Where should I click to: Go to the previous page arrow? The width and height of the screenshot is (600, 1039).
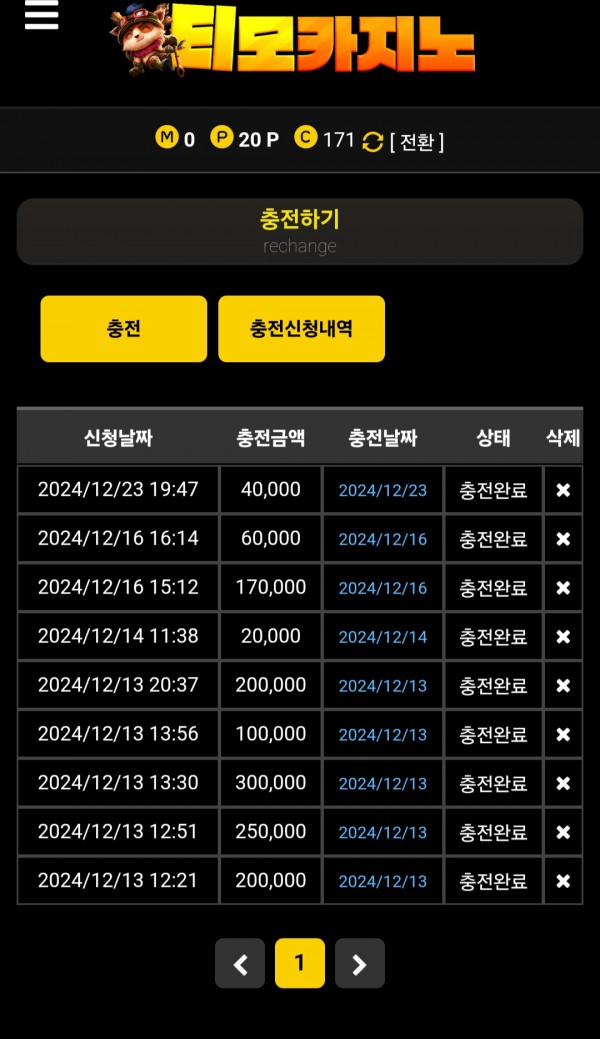tap(240, 964)
